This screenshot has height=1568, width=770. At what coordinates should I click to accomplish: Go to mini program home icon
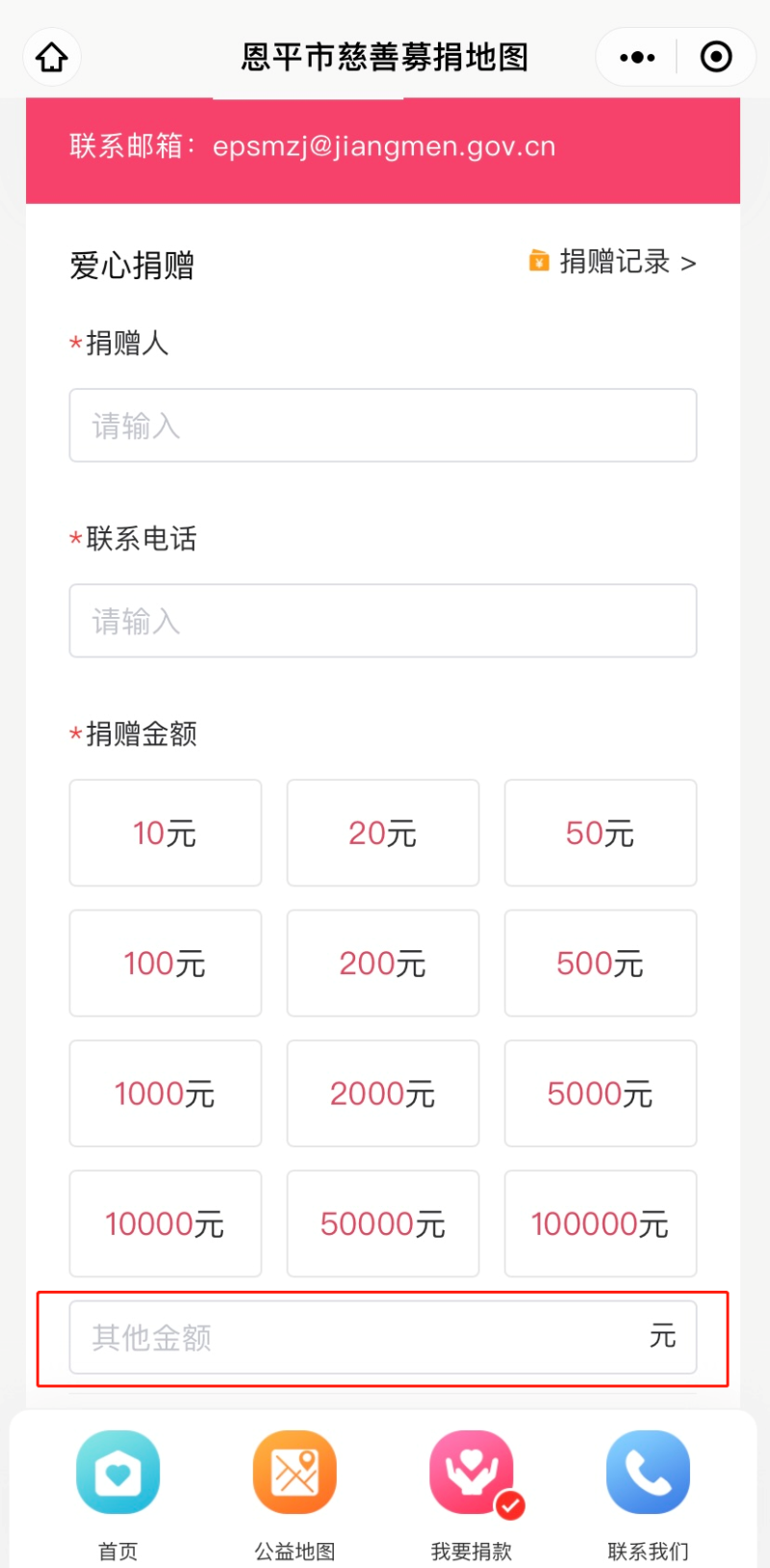tap(52, 58)
